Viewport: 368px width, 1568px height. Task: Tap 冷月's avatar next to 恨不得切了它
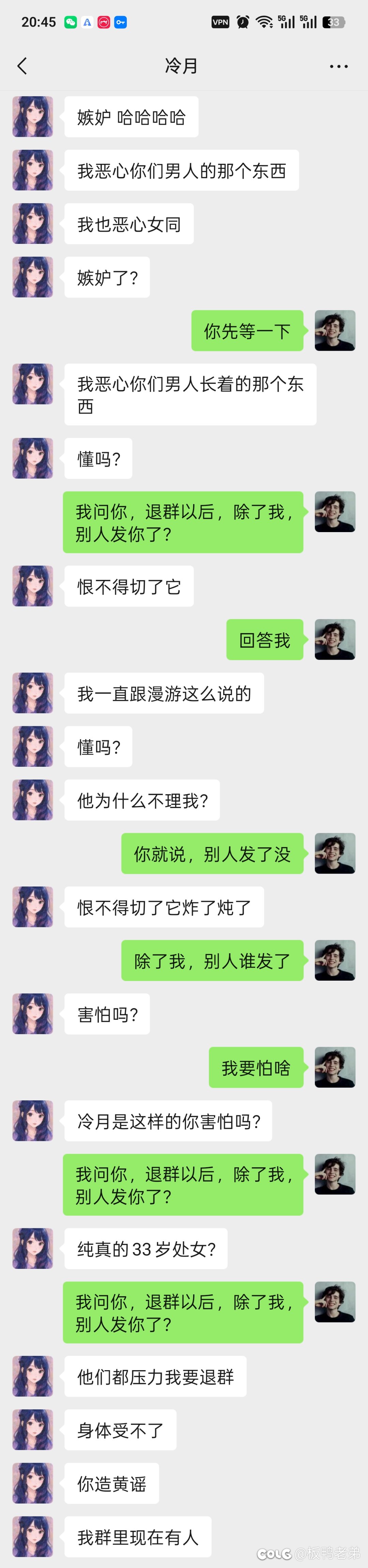pos(33,586)
